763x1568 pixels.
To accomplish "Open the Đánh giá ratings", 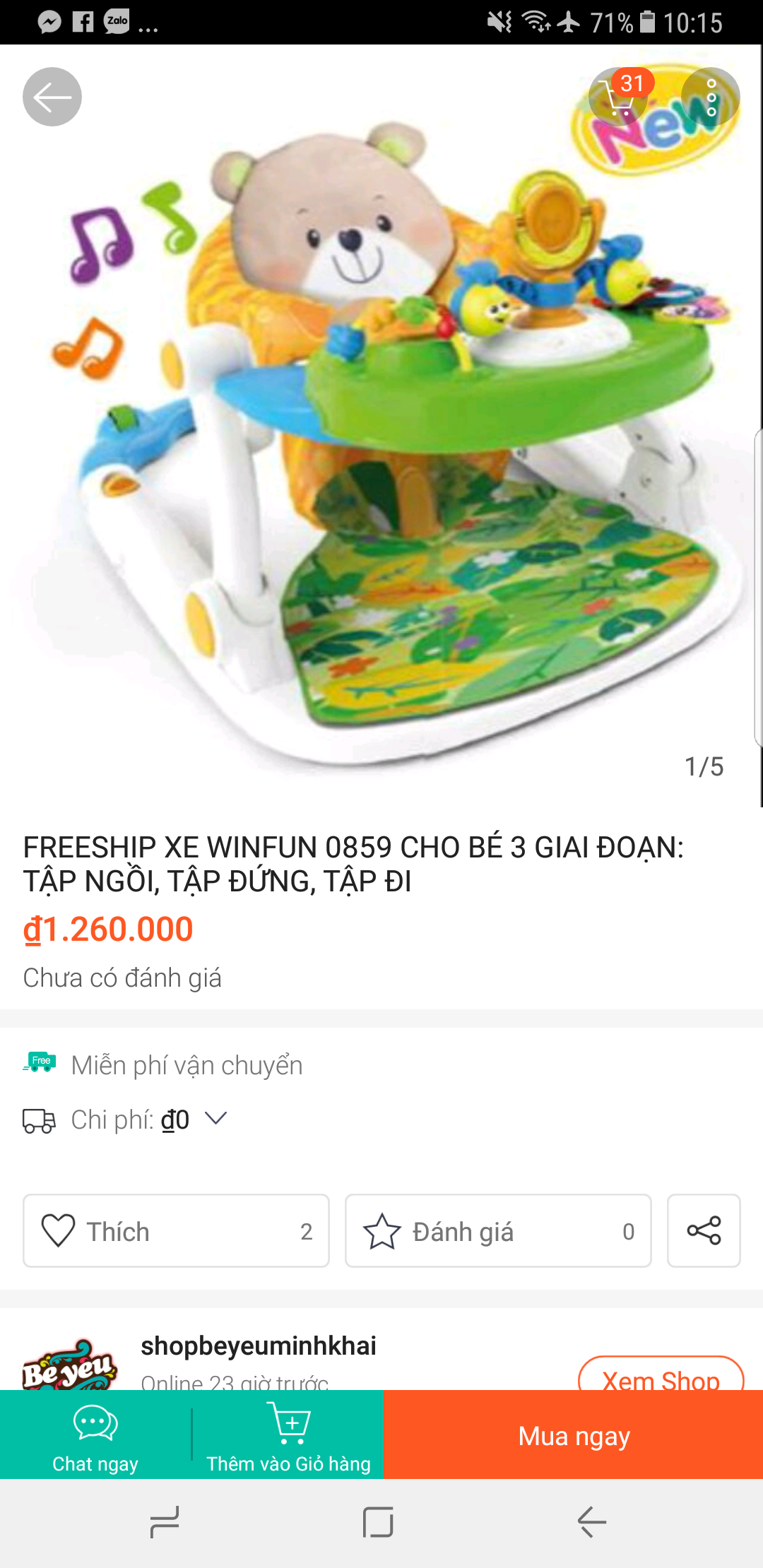I will (497, 1230).
